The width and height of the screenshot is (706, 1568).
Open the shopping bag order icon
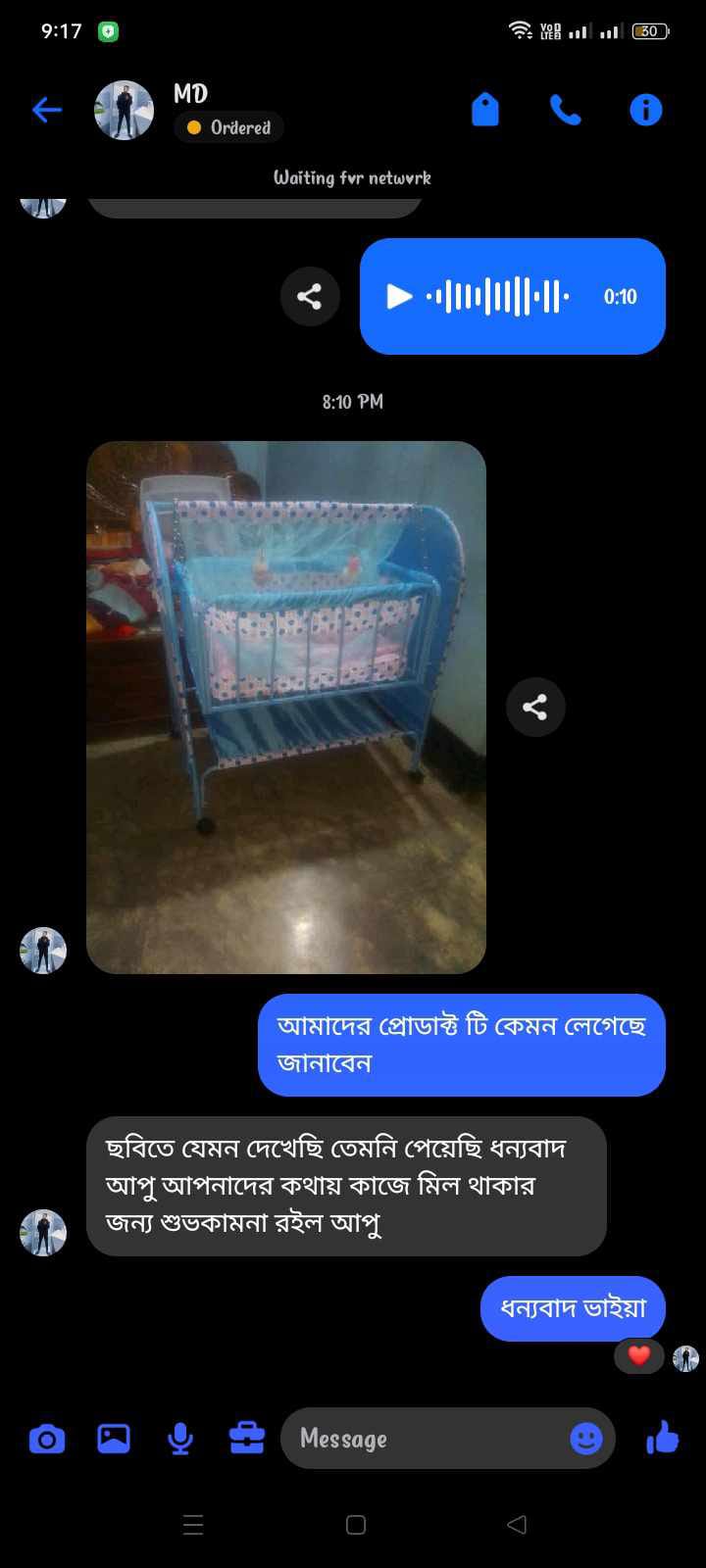pyautogui.click(x=485, y=110)
